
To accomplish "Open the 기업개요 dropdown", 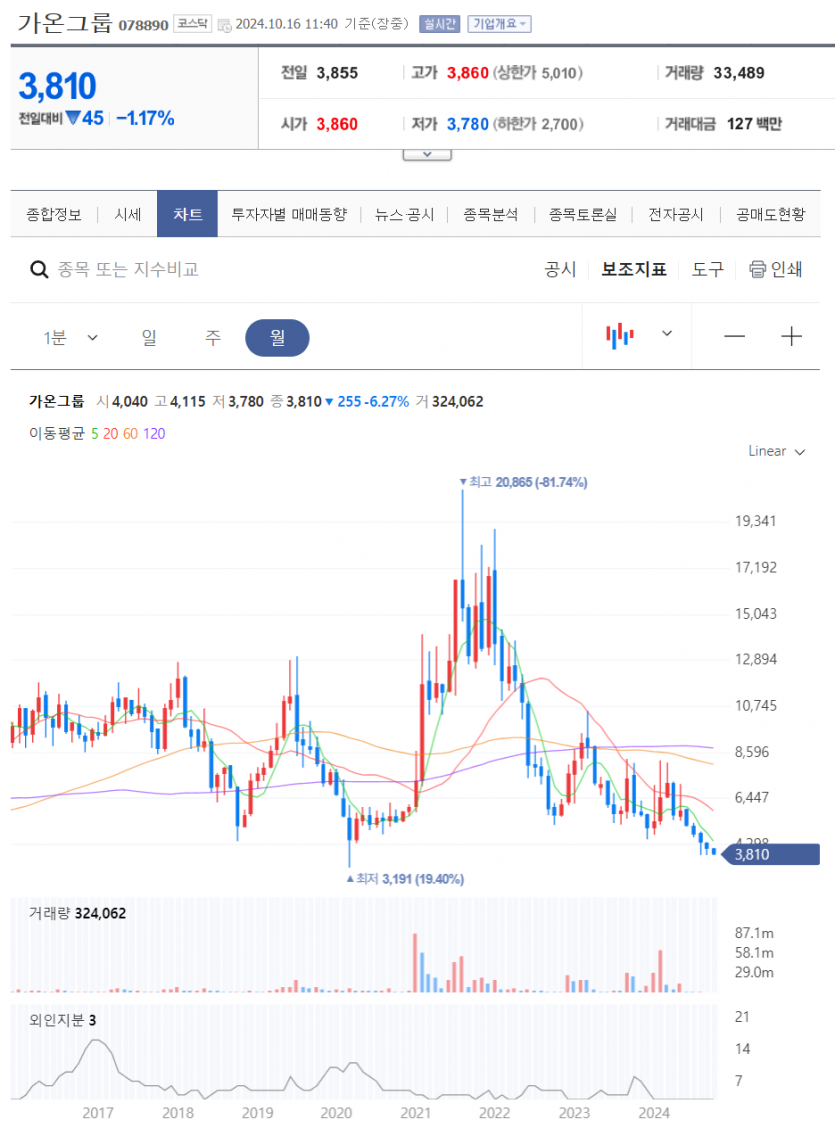I will (x=499, y=24).
